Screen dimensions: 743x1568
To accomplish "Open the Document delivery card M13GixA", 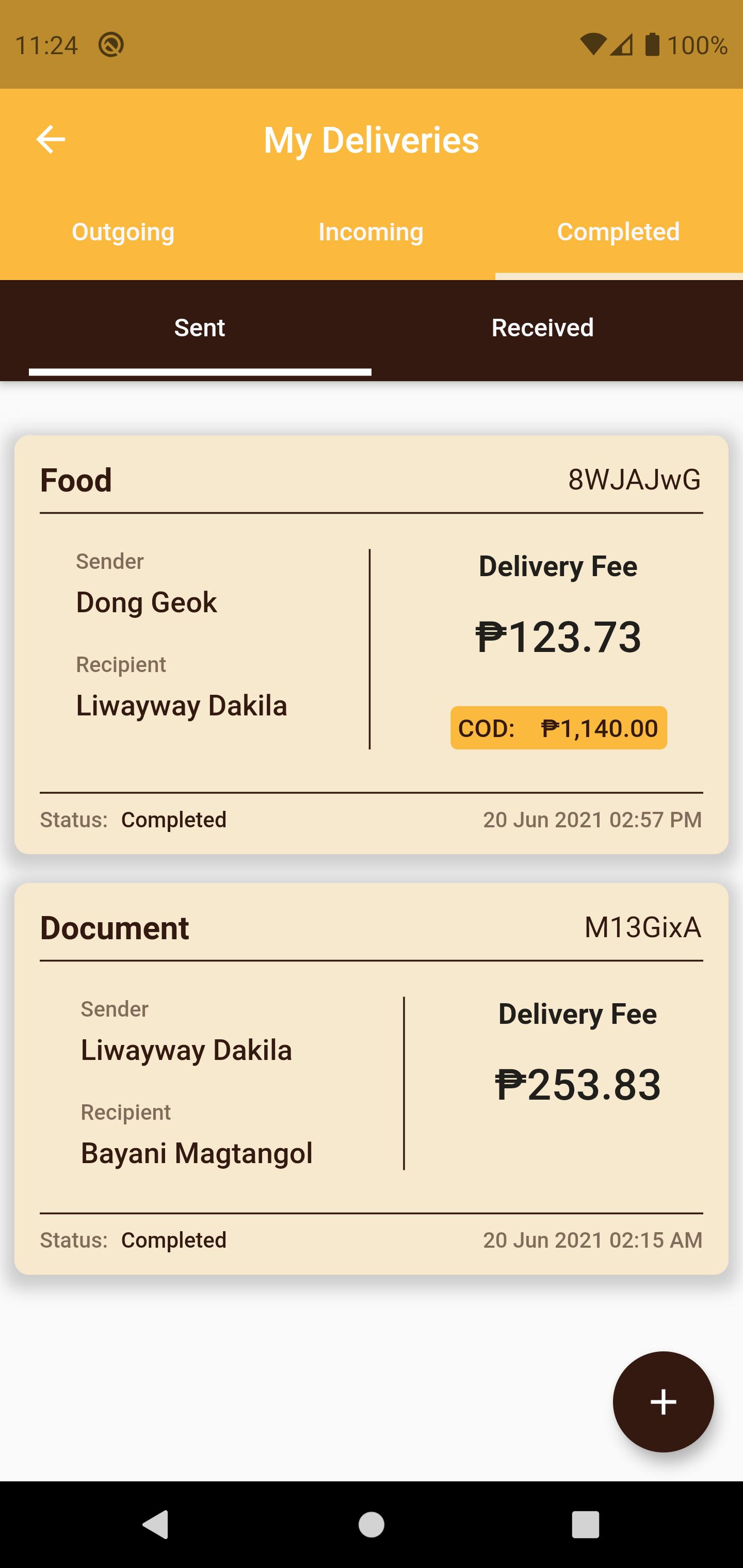I will click(x=372, y=1079).
